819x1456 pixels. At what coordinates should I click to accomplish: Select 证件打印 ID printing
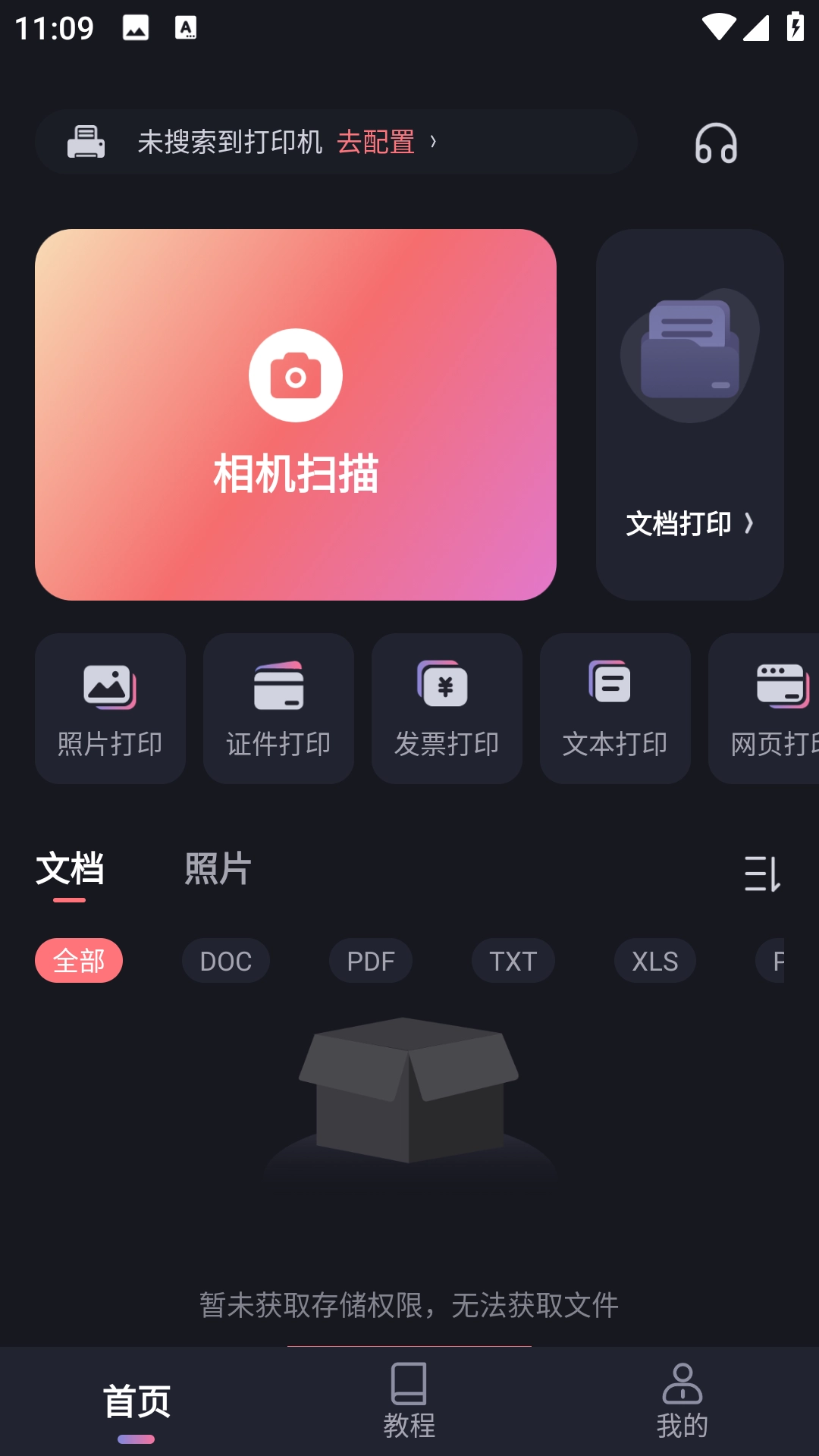[278, 708]
